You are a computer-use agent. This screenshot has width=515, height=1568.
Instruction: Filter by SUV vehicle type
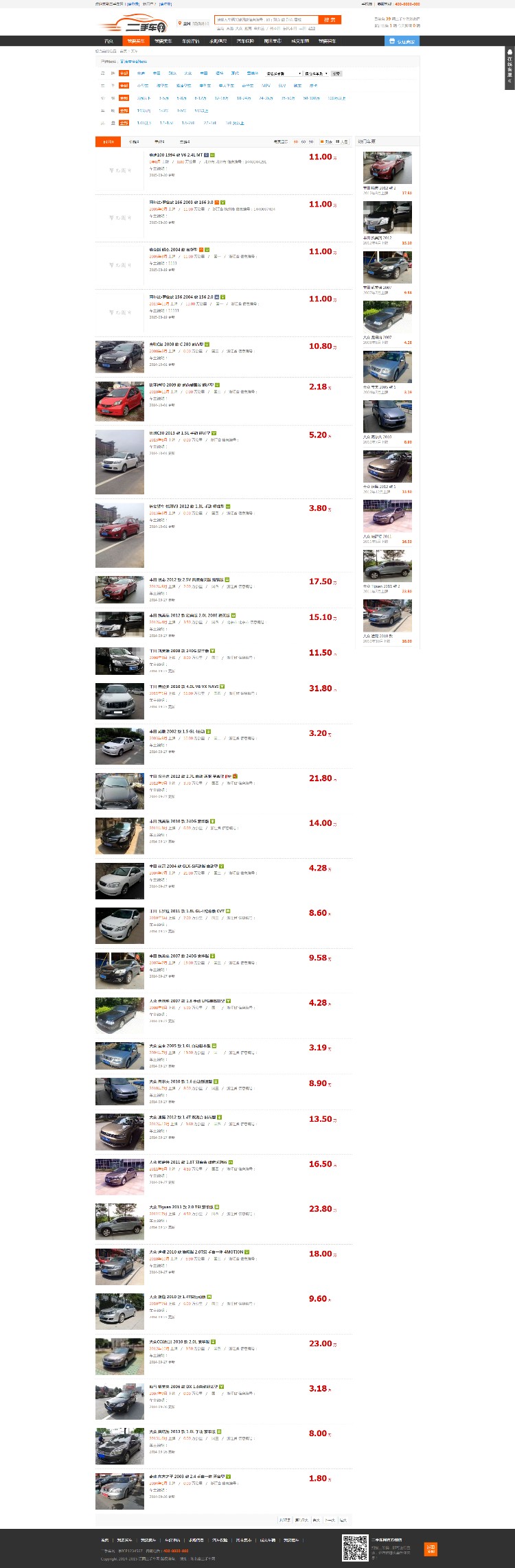282,86
